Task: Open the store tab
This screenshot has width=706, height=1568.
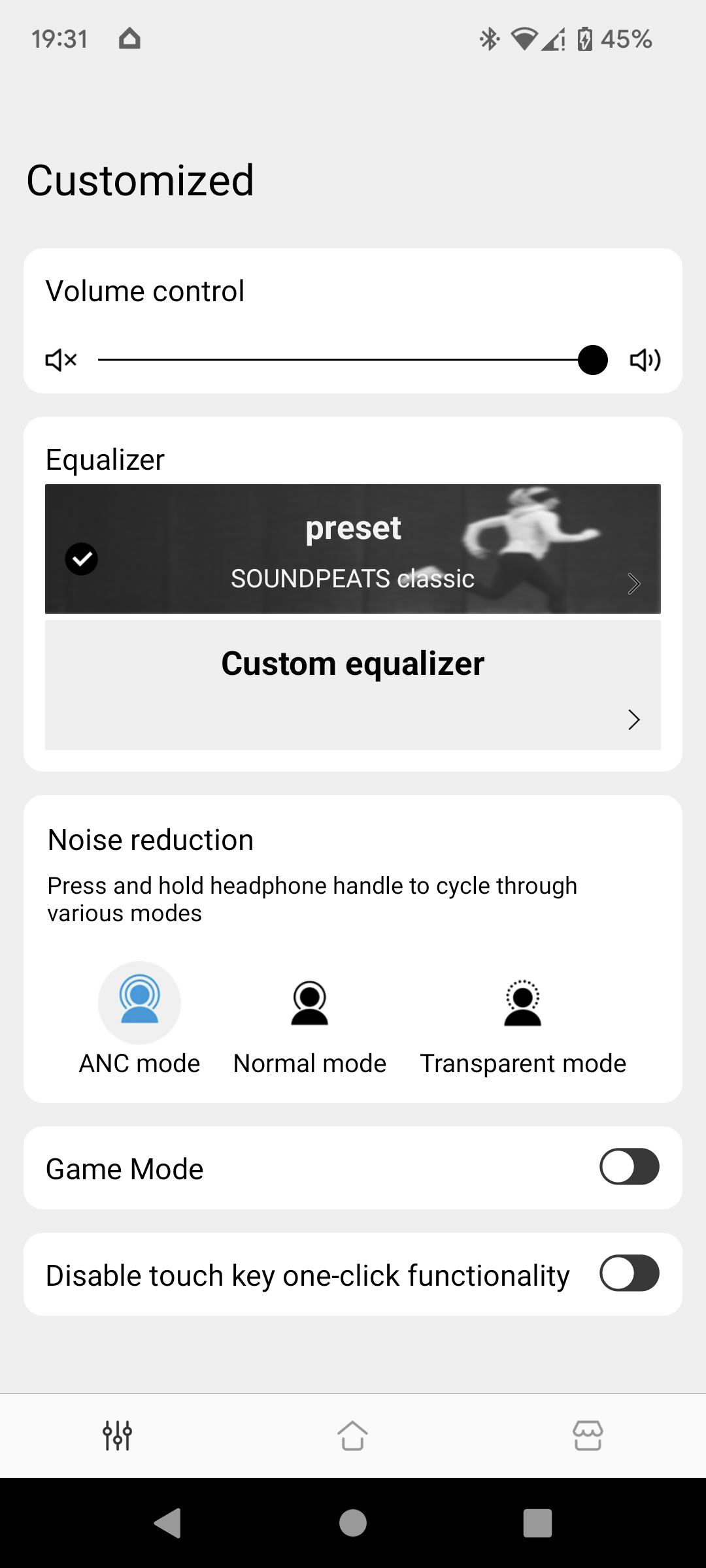Action: click(x=588, y=1435)
